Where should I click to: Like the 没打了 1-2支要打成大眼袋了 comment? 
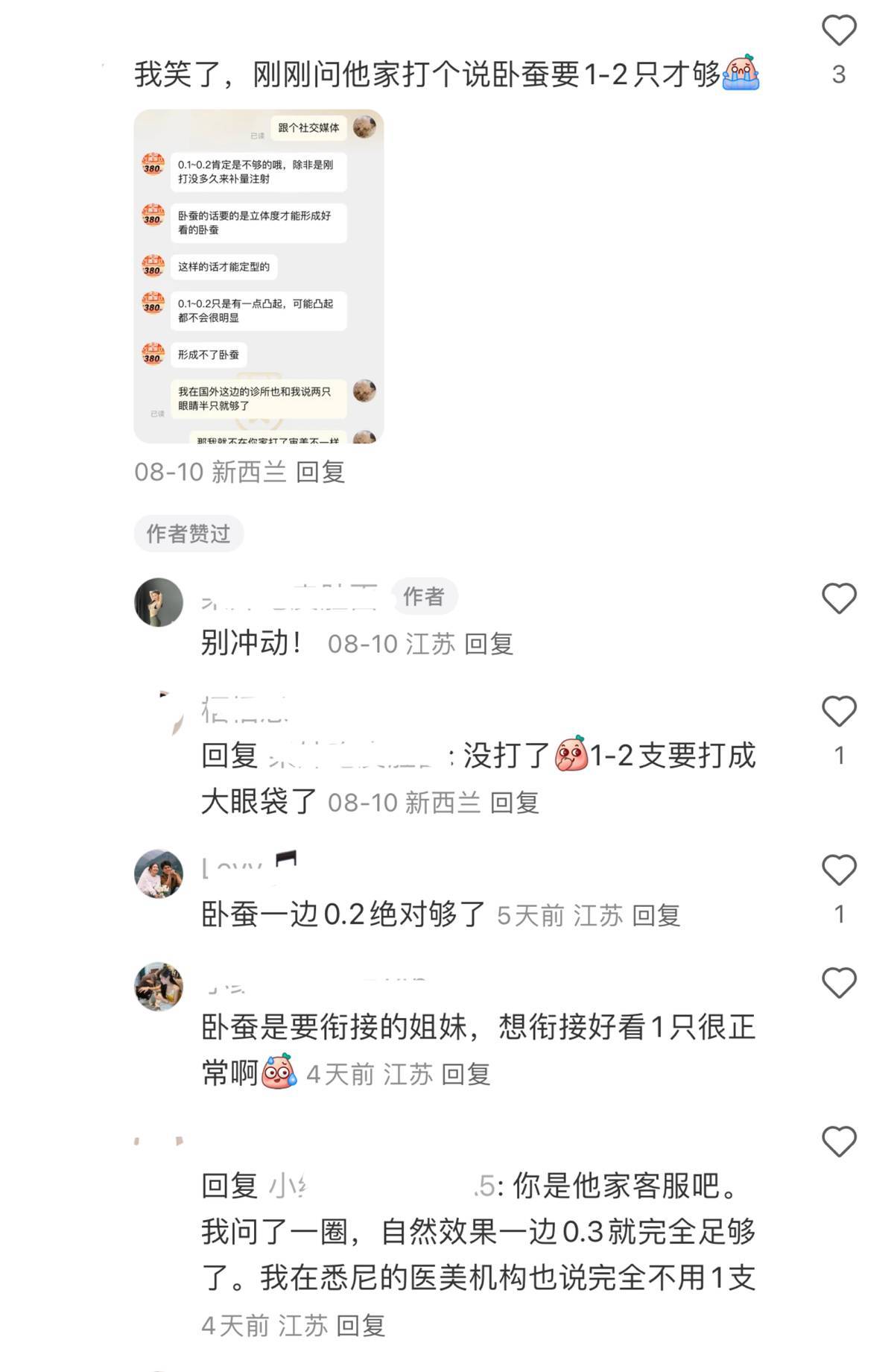coord(839,712)
